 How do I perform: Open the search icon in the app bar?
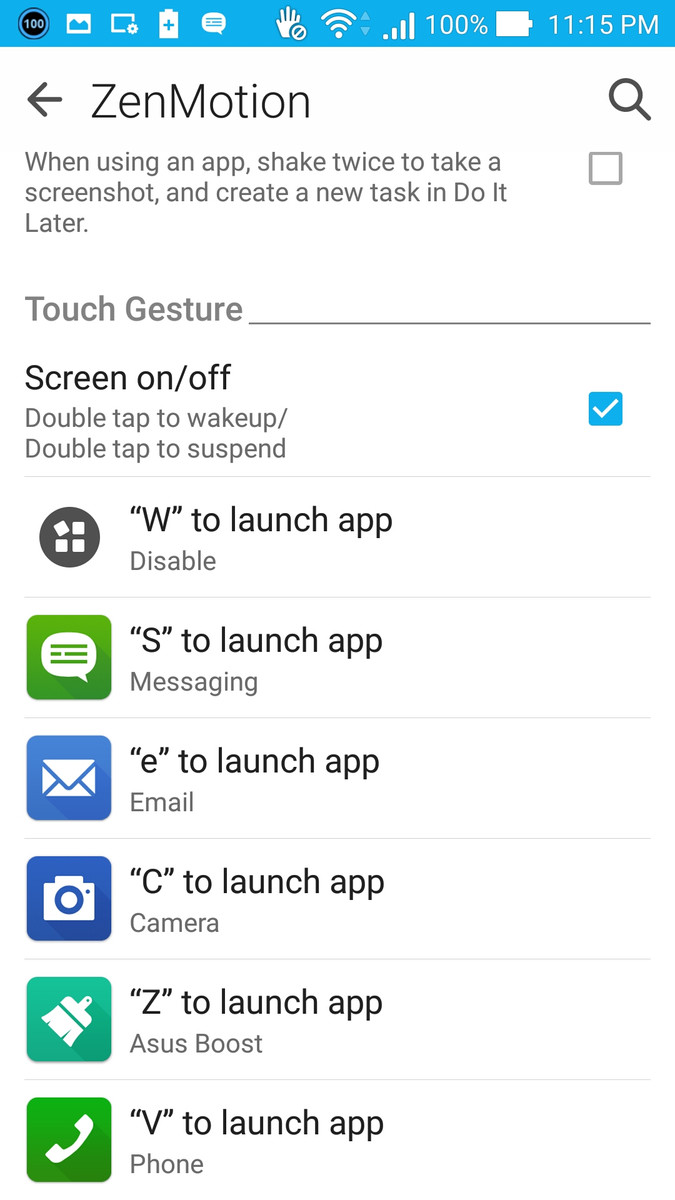click(x=629, y=100)
